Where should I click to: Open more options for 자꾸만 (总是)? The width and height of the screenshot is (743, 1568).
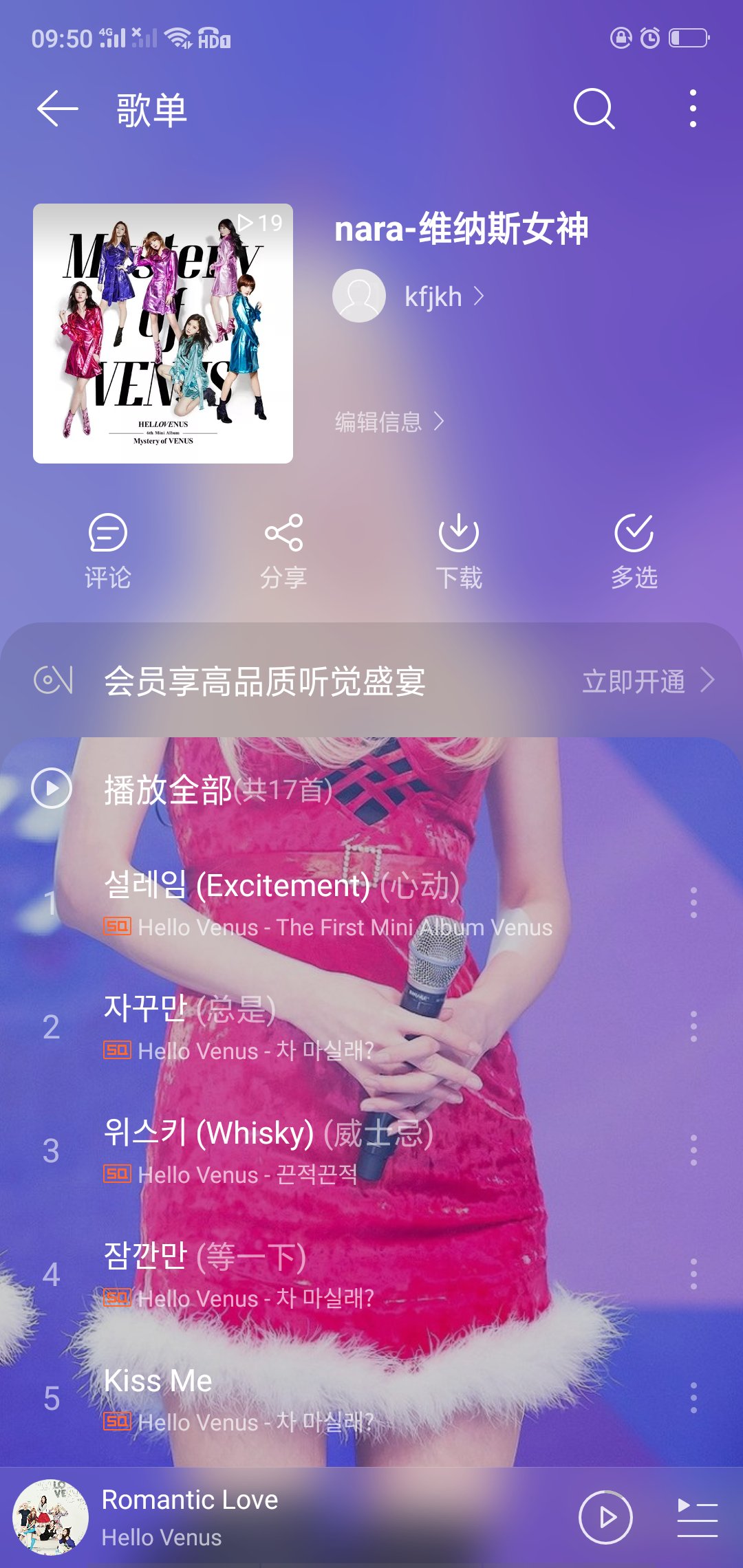click(x=693, y=1026)
